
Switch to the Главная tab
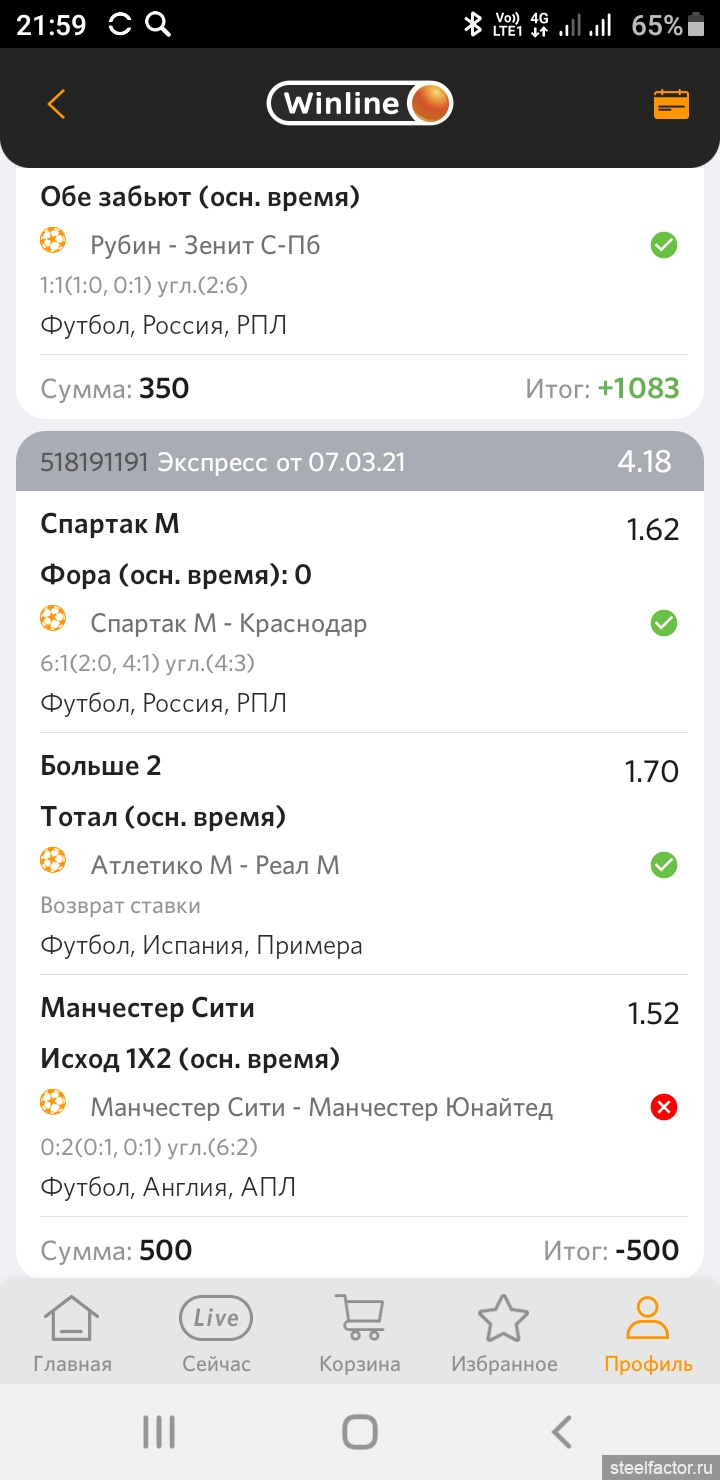pyautogui.click(x=72, y=1334)
